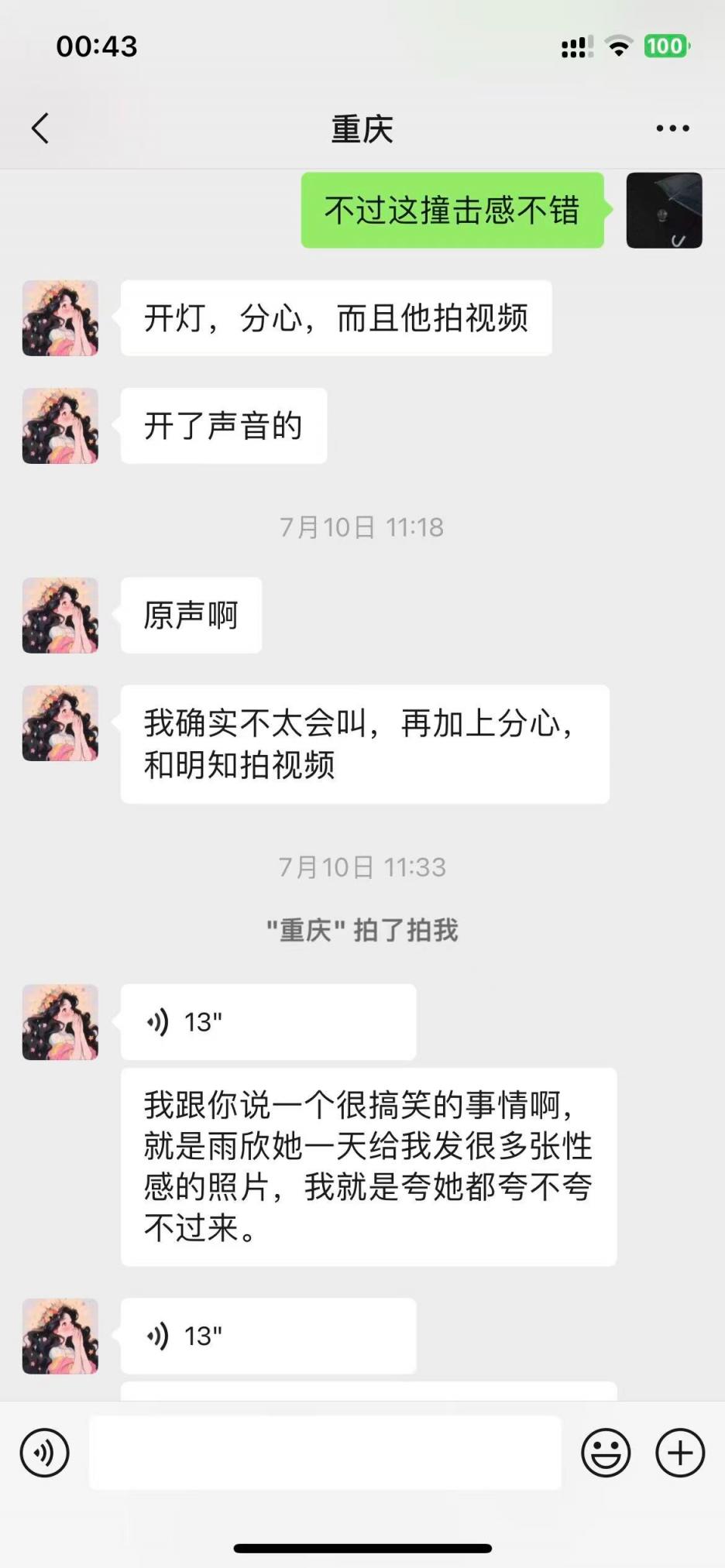This screenshot has width=725, height=1568.
Task: Open the emoji sticker panel
Action: [606, 1453]
